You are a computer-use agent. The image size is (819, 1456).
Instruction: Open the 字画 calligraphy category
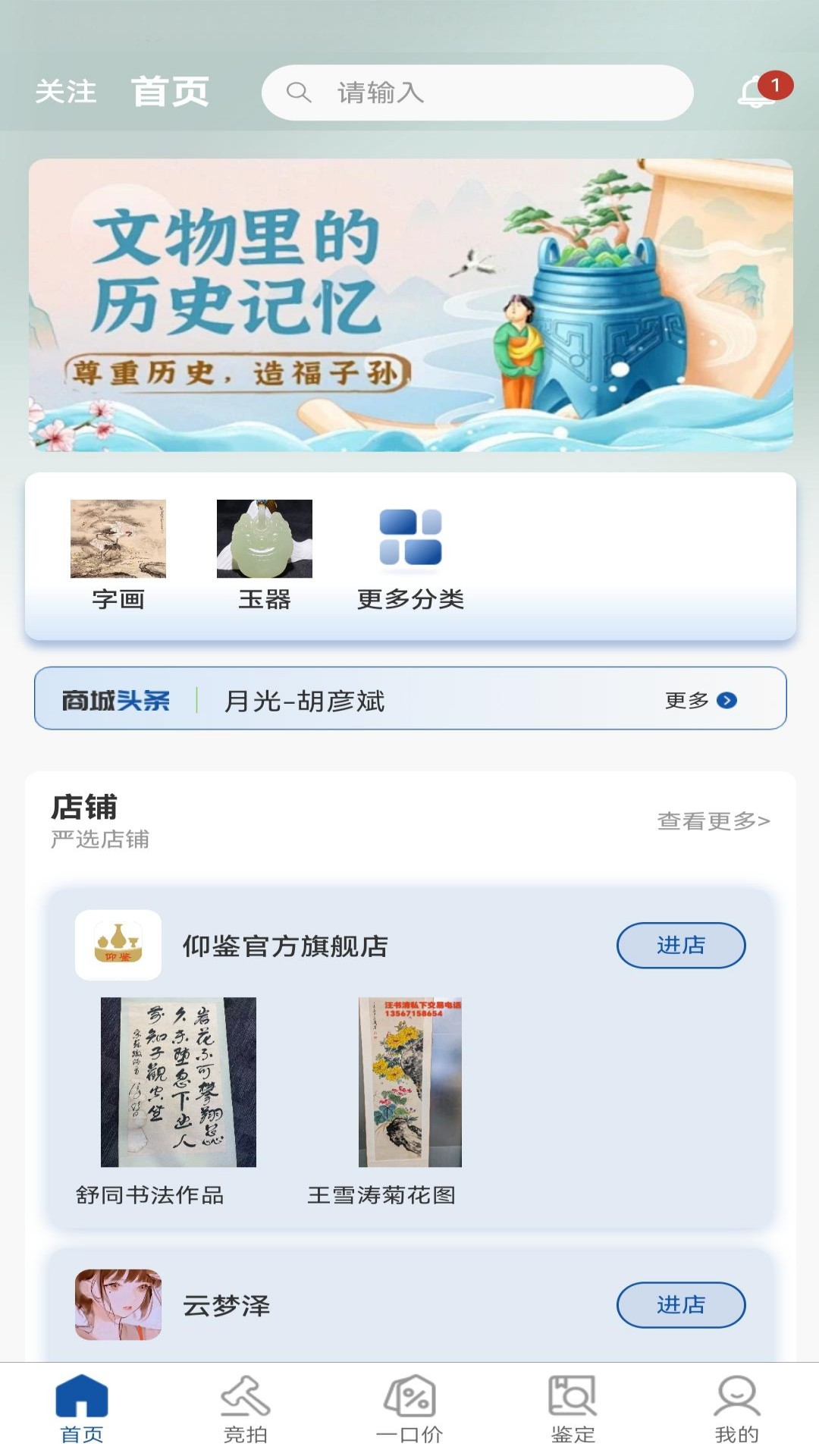click(x=120, y=540)
